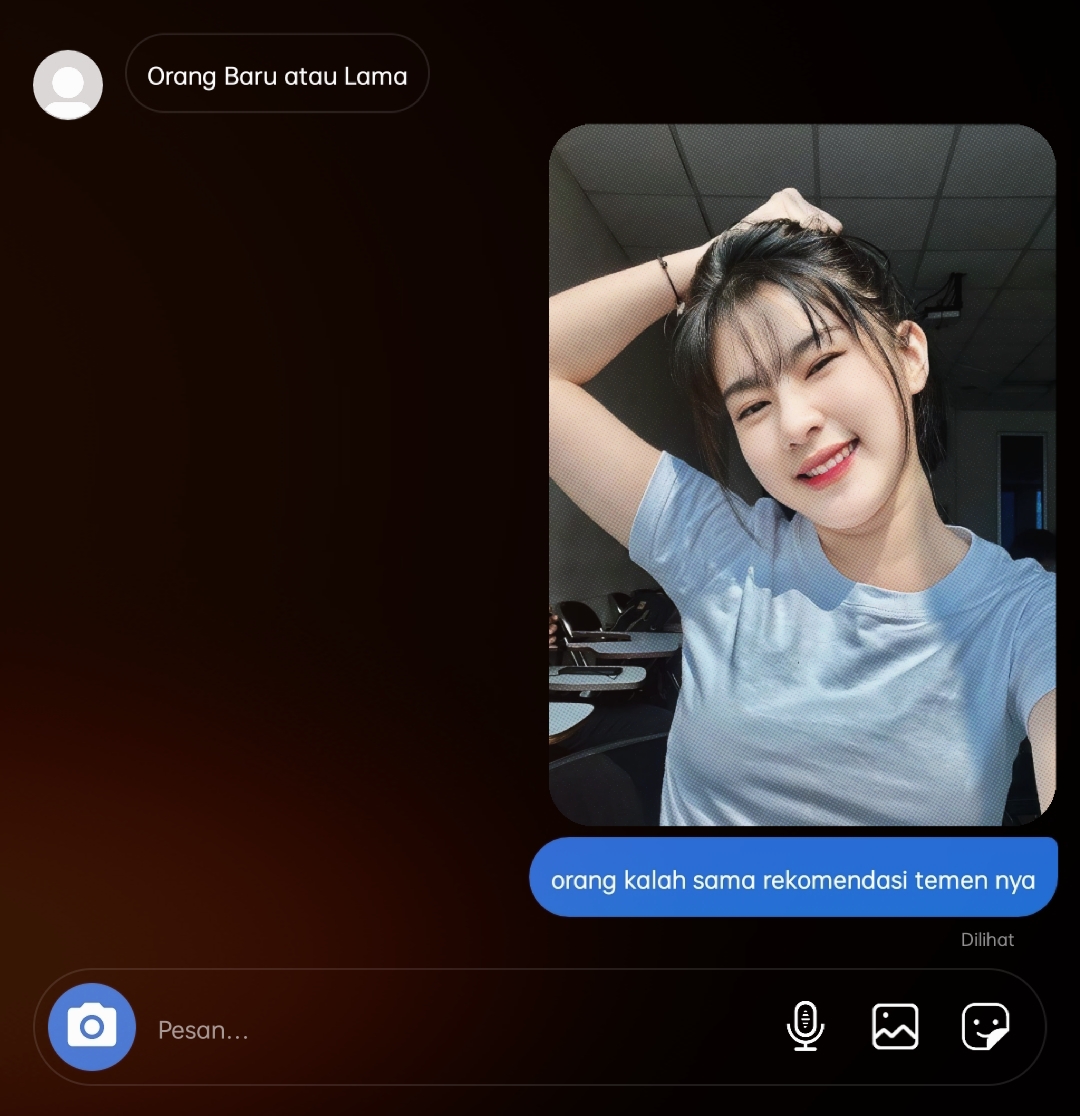Open the gallery image picker

[x=895, y=1027]
